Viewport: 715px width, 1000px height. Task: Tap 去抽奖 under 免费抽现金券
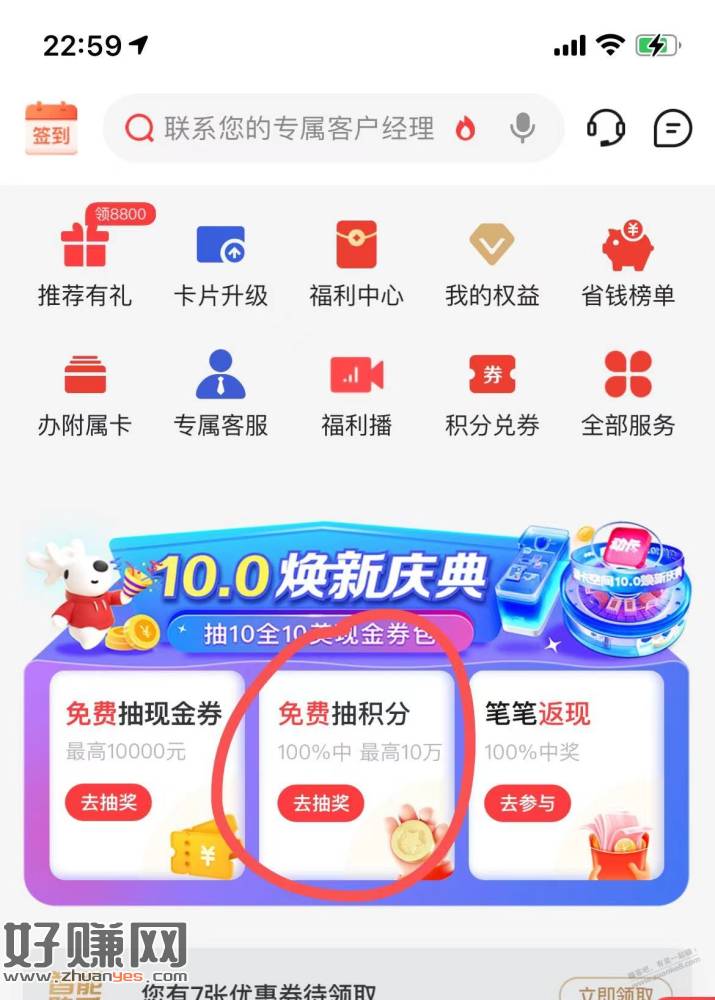pyautogui.click(x=109, y=802)
